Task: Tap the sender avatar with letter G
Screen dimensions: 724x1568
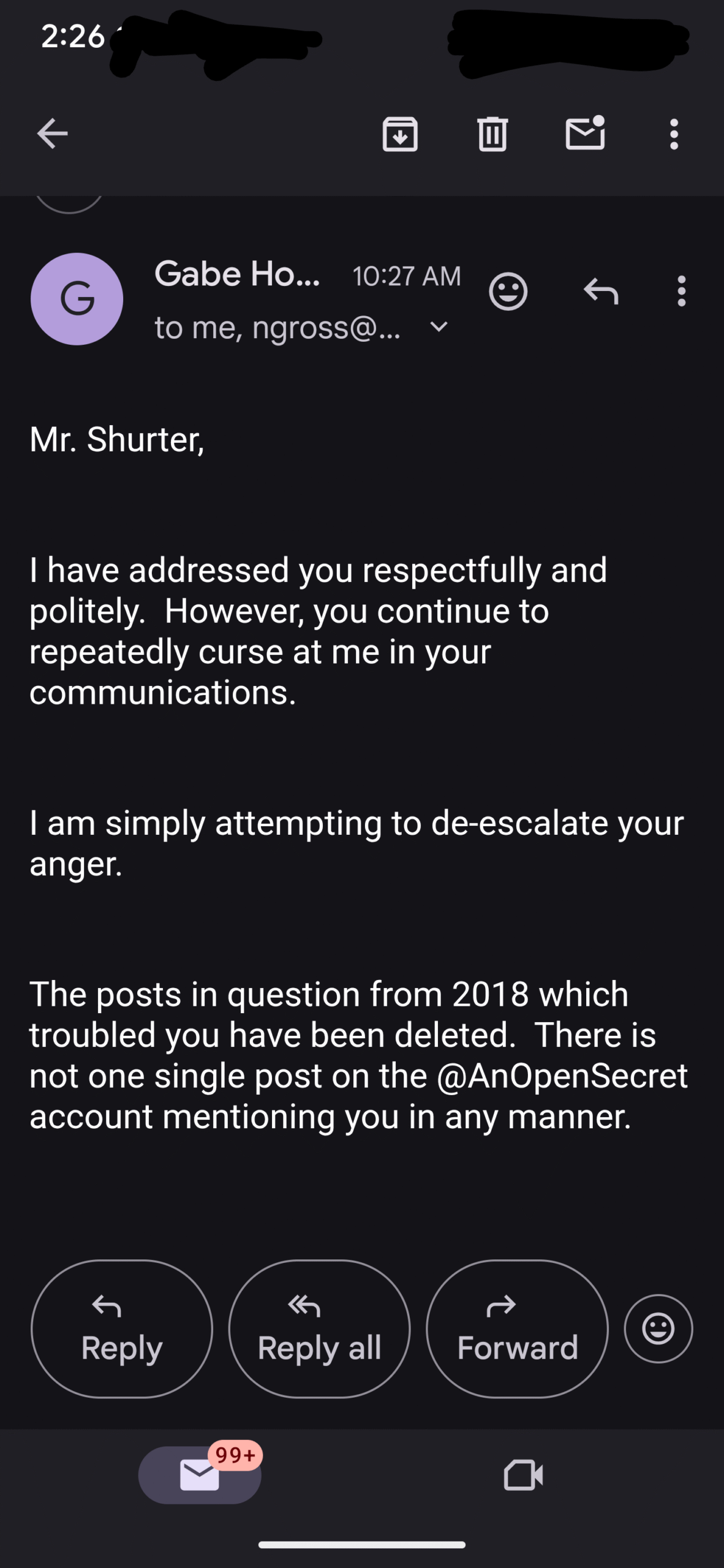Action: click(77, 299)
